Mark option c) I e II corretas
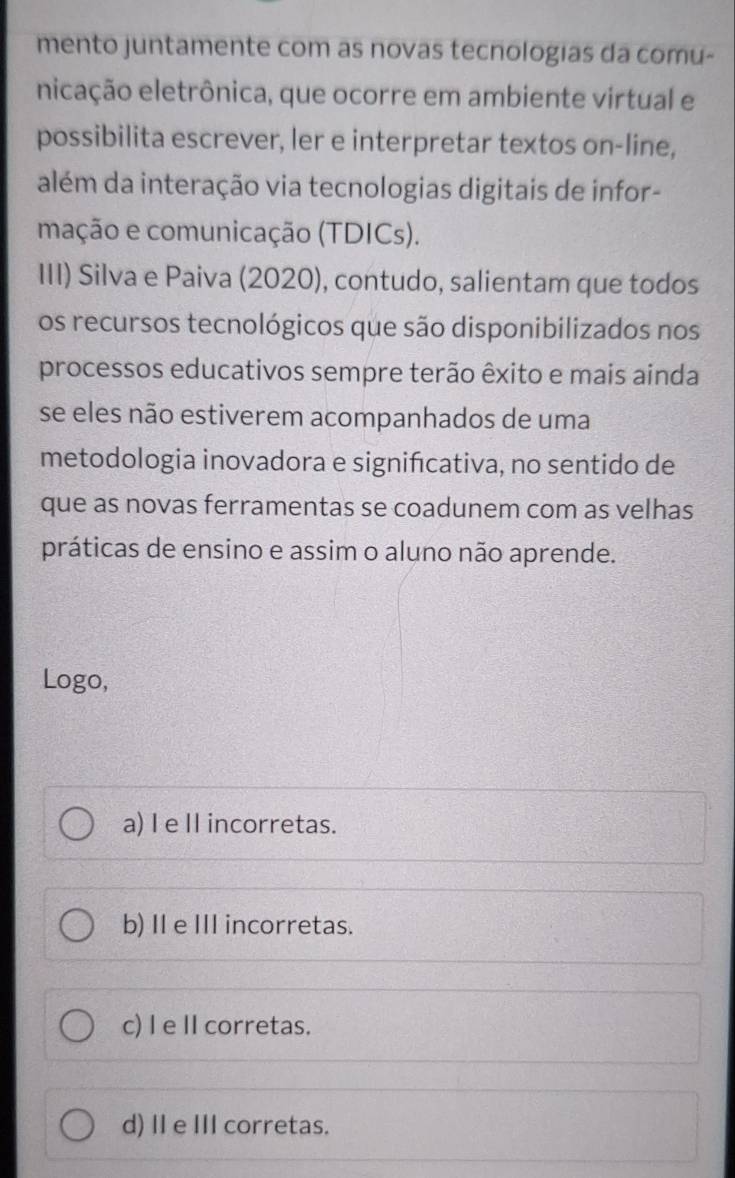 point(80,1026)
